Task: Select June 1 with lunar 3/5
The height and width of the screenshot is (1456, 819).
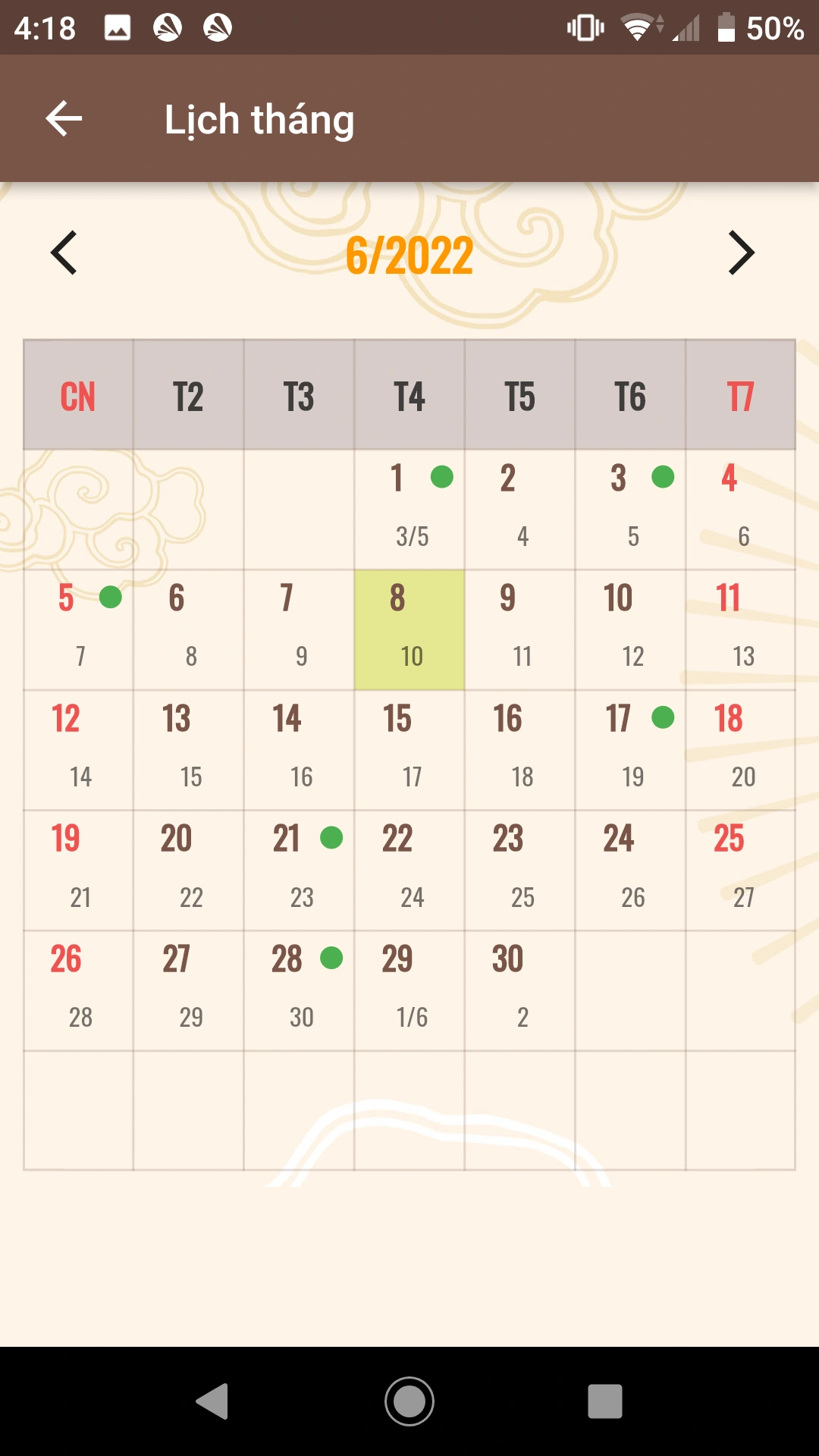Action: click(x=409, y=508)
